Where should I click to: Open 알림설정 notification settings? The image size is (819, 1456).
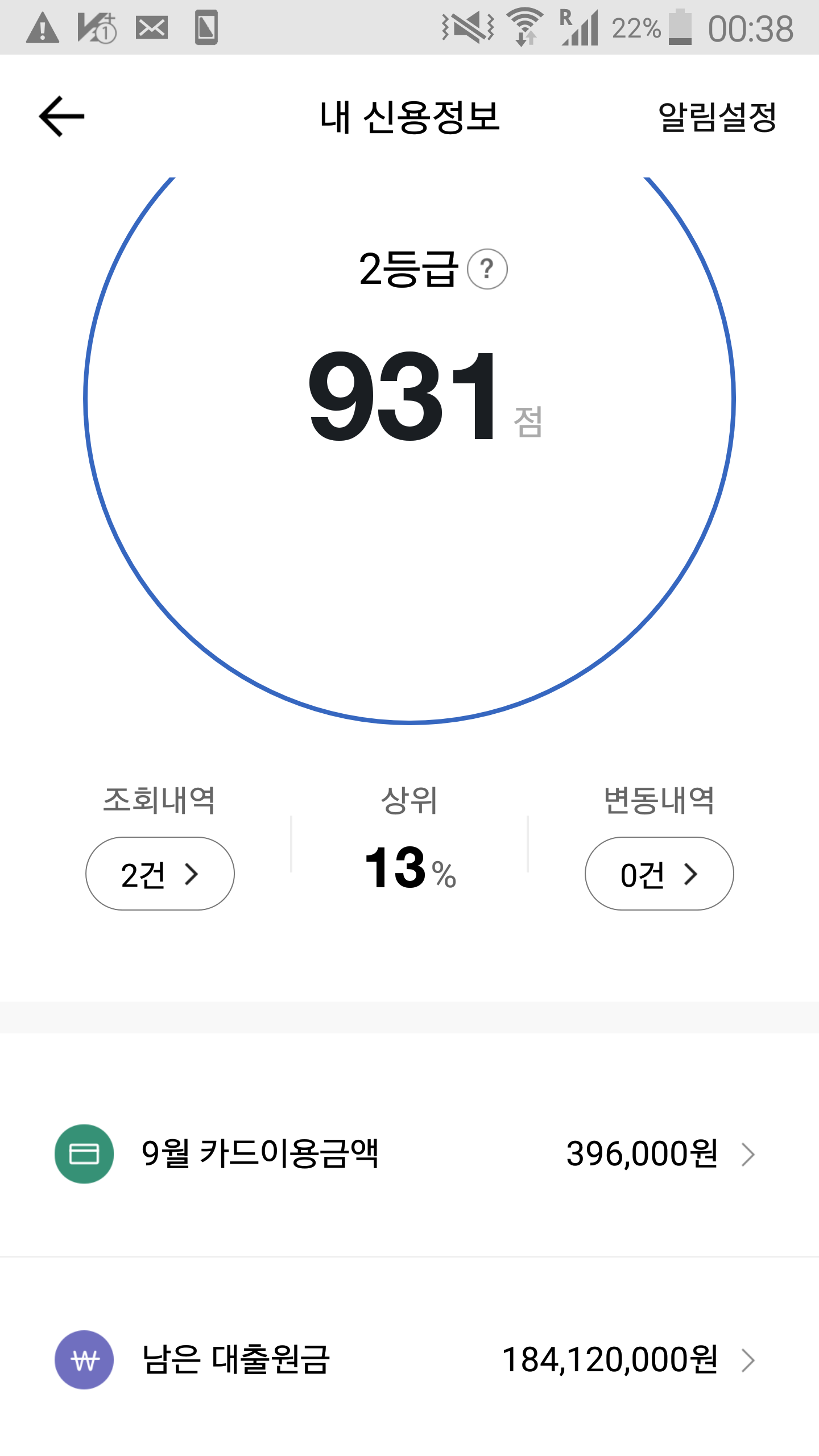pyautogui.click(x=717, y=117)
